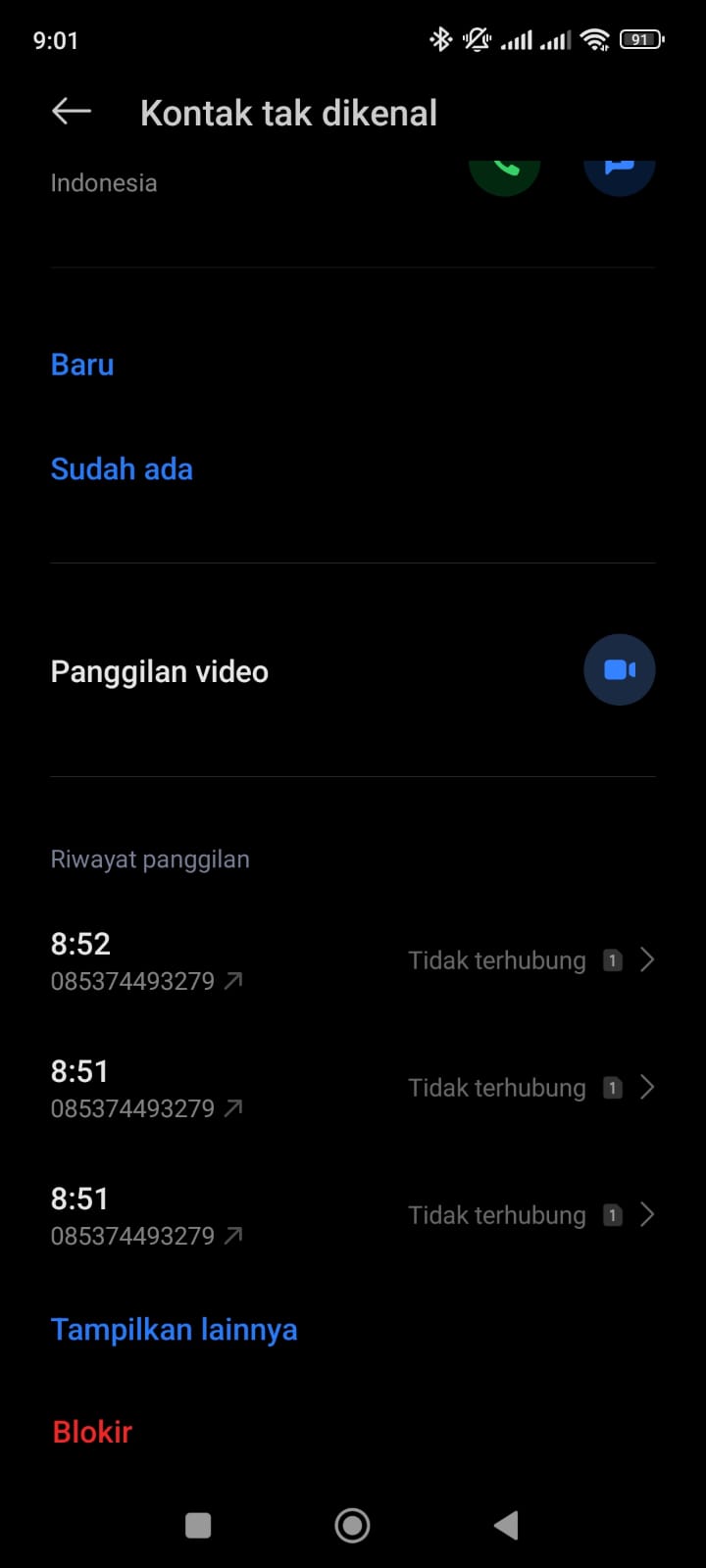Block the number by tapping Blokir

91,1431
